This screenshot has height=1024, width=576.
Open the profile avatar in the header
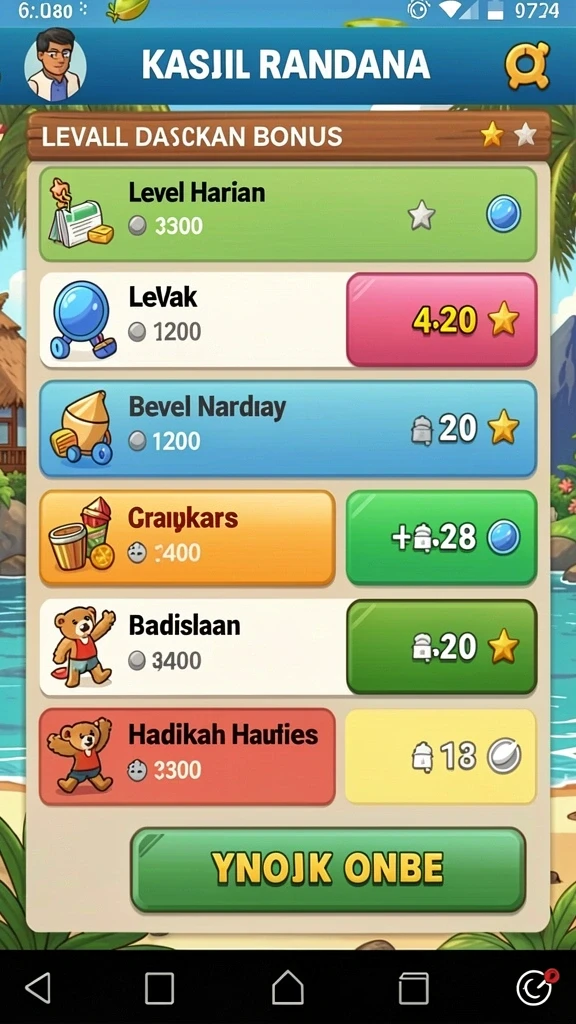coord(56,65)
